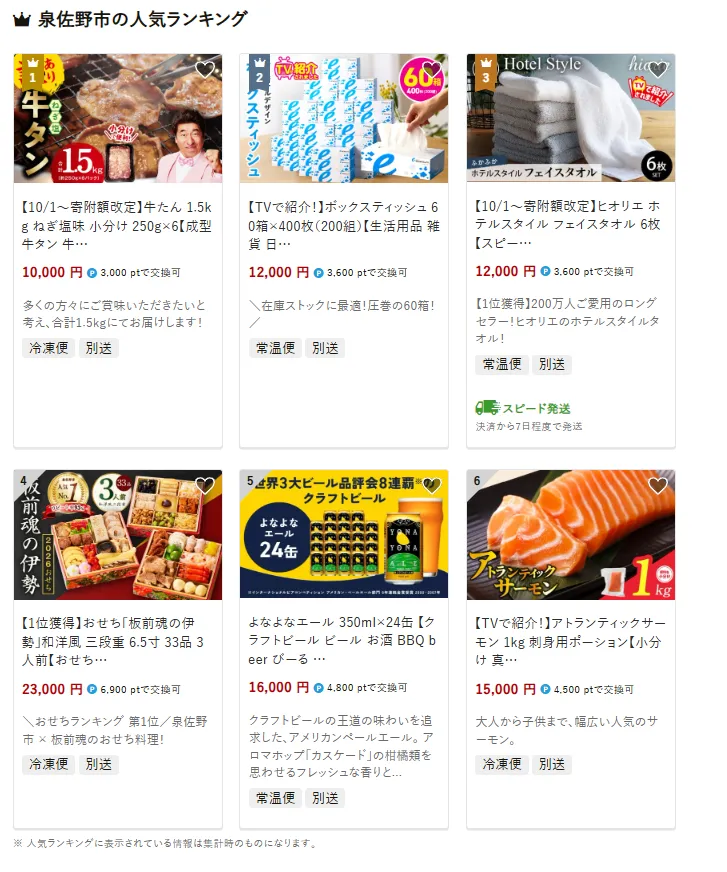Favorite the box tissue 60-box item
The height and width of the screenshot is (872, 727).
coord(431,70)
